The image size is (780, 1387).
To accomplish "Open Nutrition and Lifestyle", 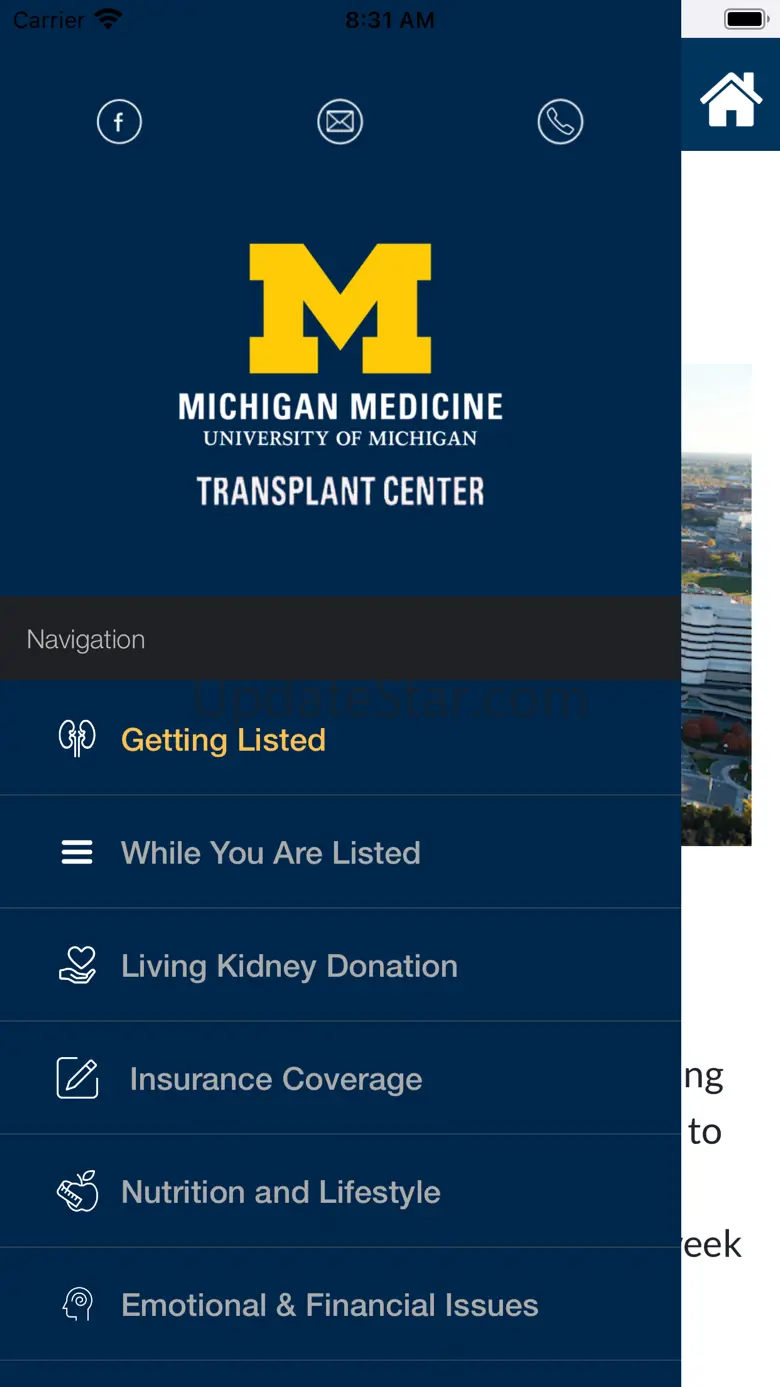I will point(340,1191).
